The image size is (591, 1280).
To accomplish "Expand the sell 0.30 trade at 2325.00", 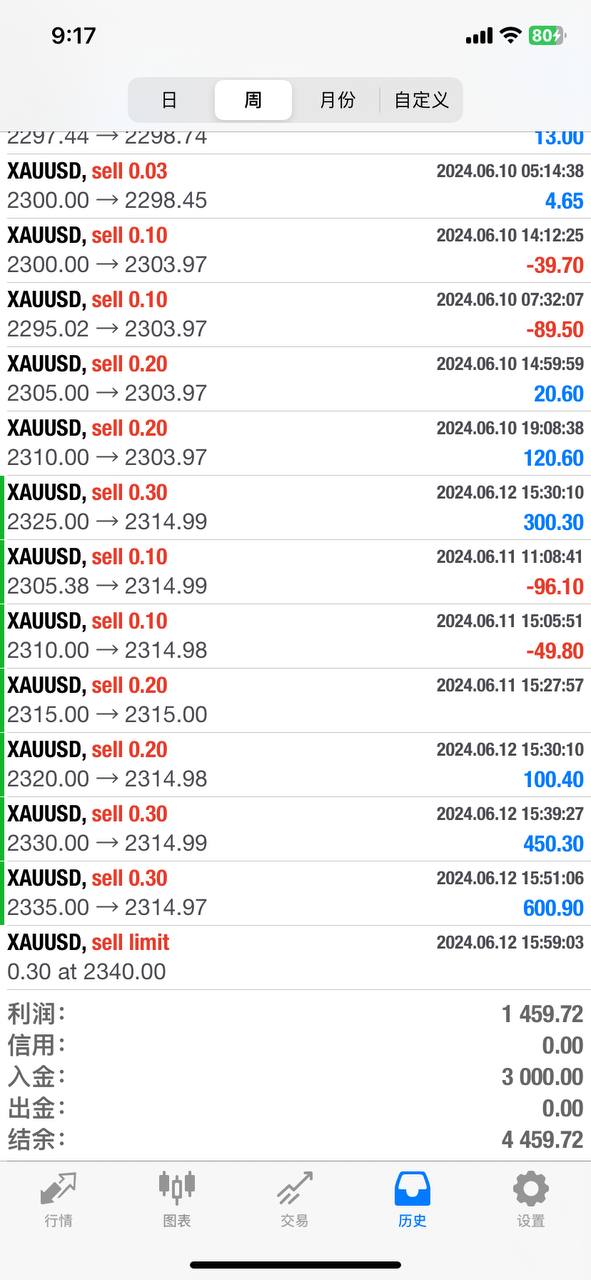I will tap(295, 507).
